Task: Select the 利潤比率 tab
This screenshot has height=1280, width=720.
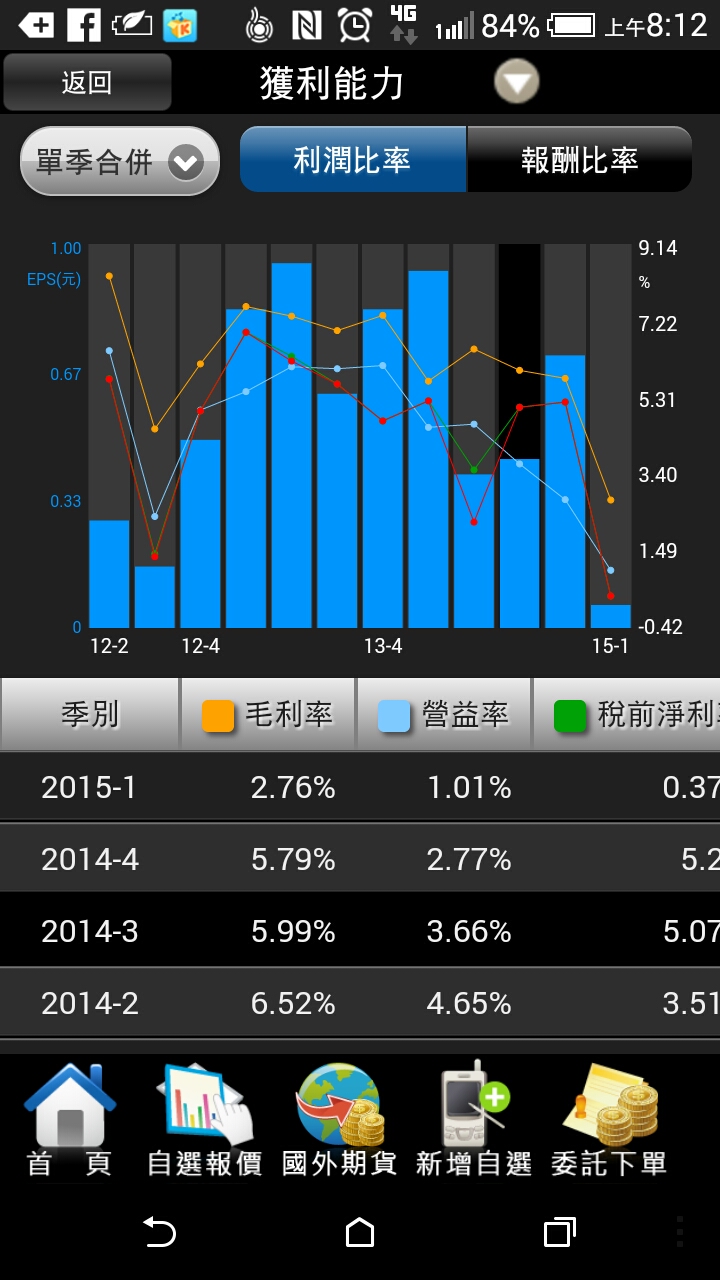Action: coord(353,160)
